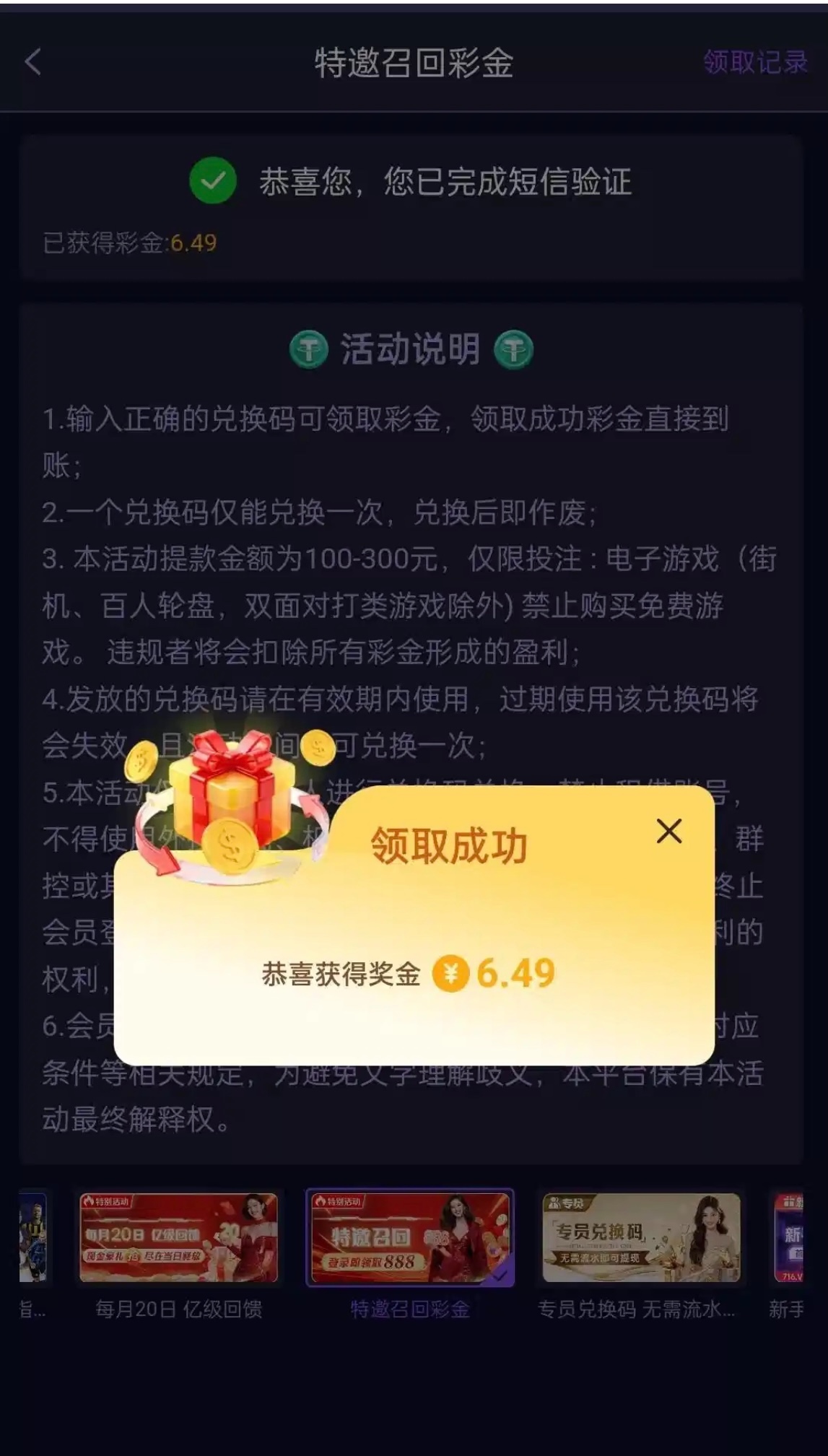Screen dimensions: 828x1456
Task: Select 特邀召回彩金 promotion tile
Action: click(410, 1238)
